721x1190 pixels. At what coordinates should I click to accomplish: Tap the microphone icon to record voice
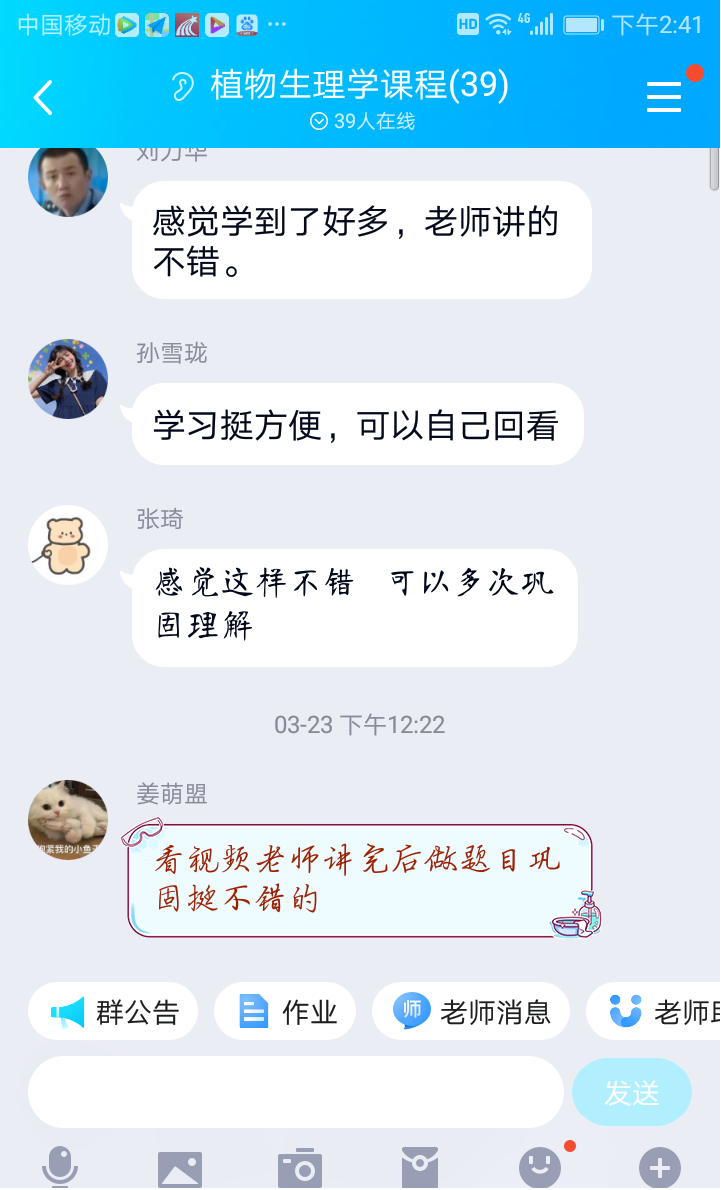60,1165
